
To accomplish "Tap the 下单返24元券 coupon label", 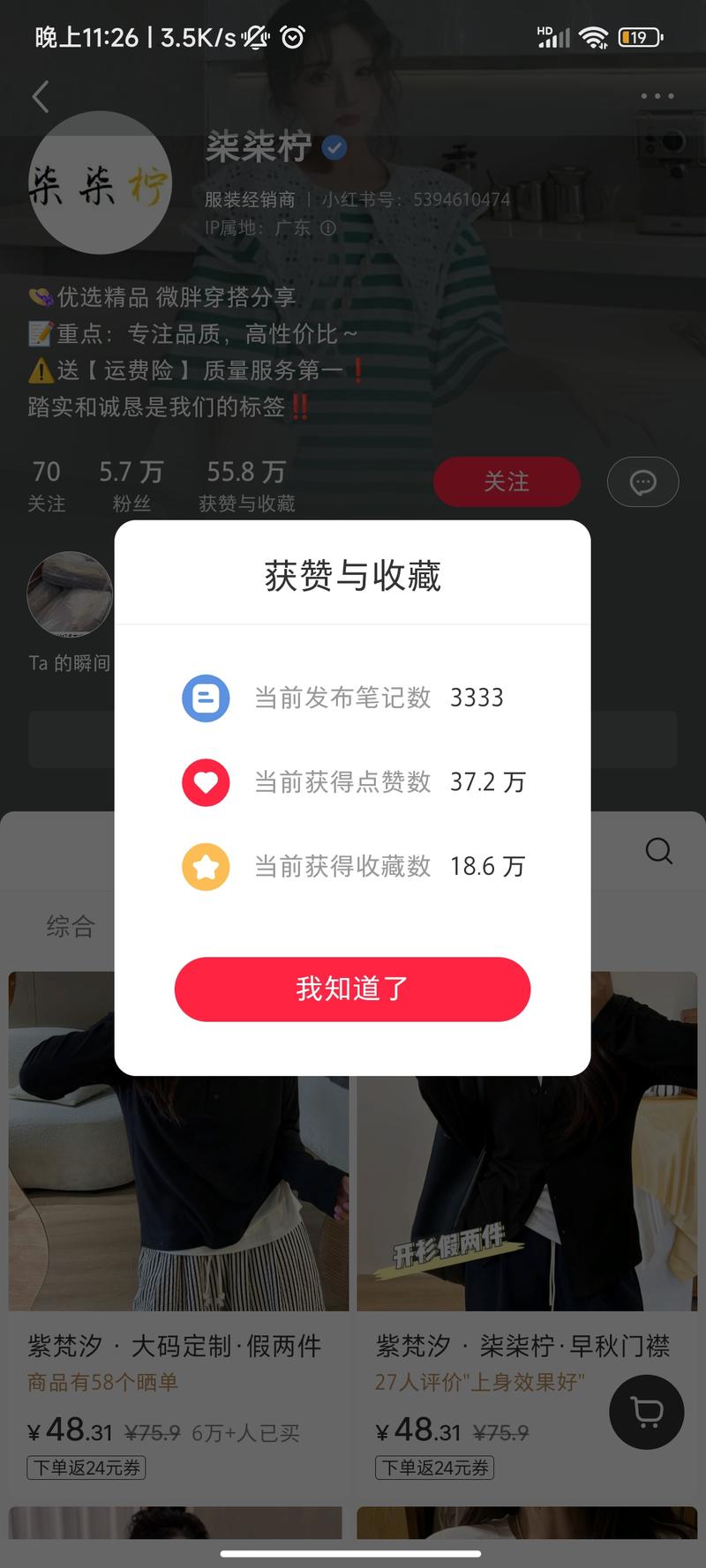I will [x=86, y=1468].
